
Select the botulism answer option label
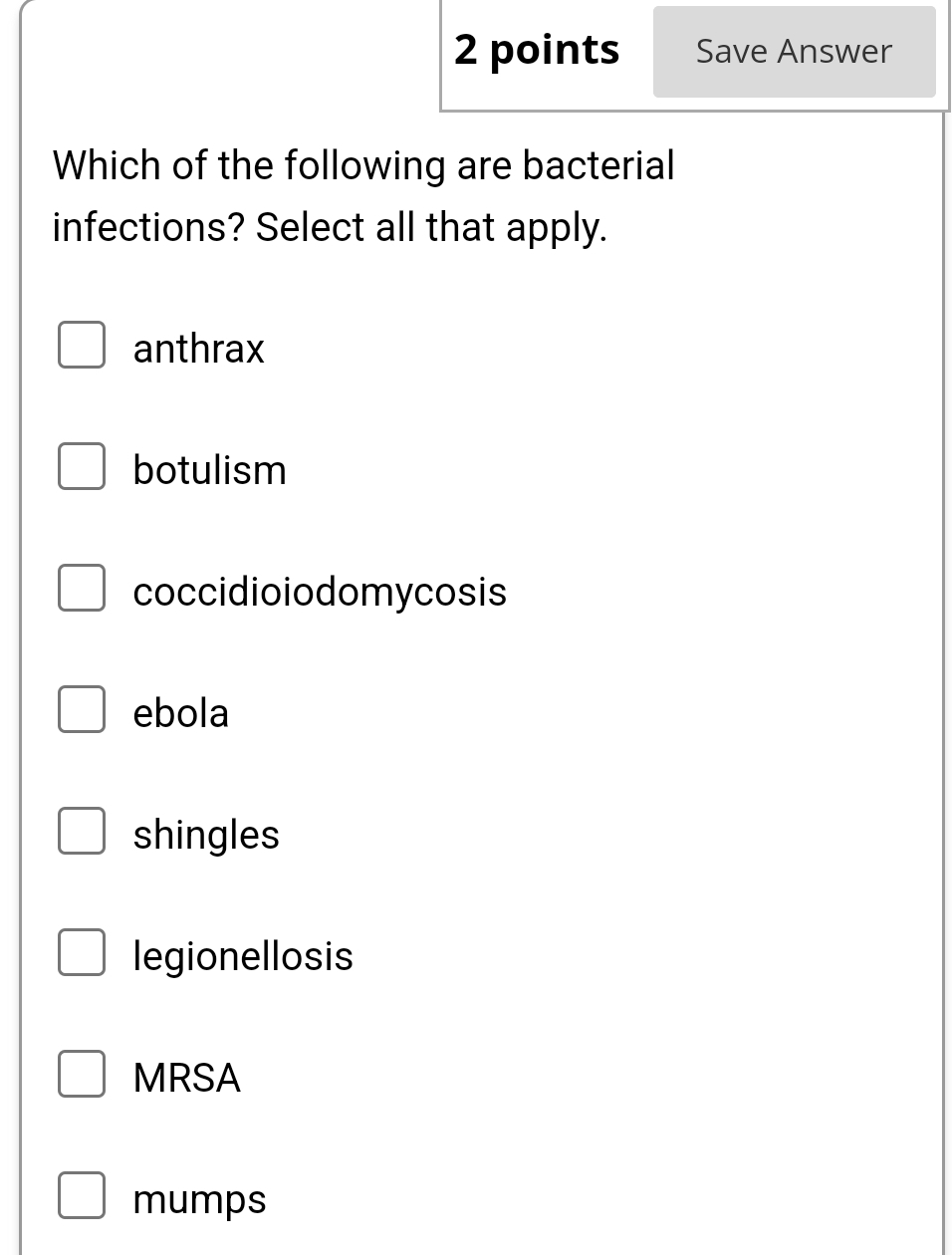click(x=209, y=470)
